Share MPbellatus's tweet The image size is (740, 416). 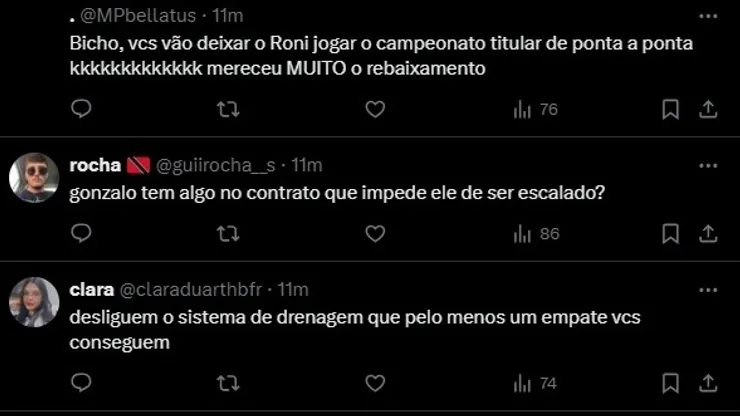pos(707,109)
